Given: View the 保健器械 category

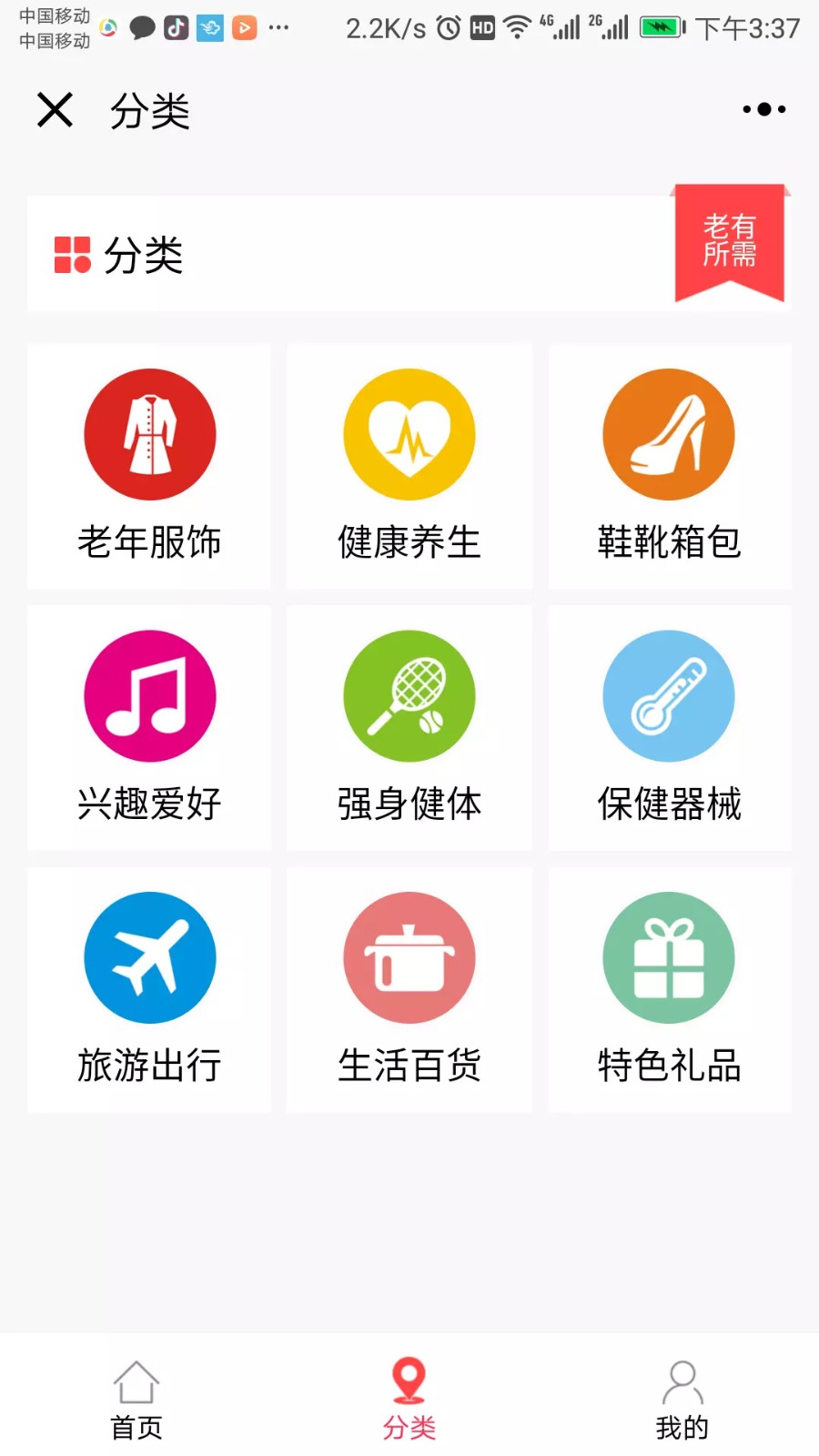Looking at the screenshot, I should pyautogui.click(x=670, y=728).
